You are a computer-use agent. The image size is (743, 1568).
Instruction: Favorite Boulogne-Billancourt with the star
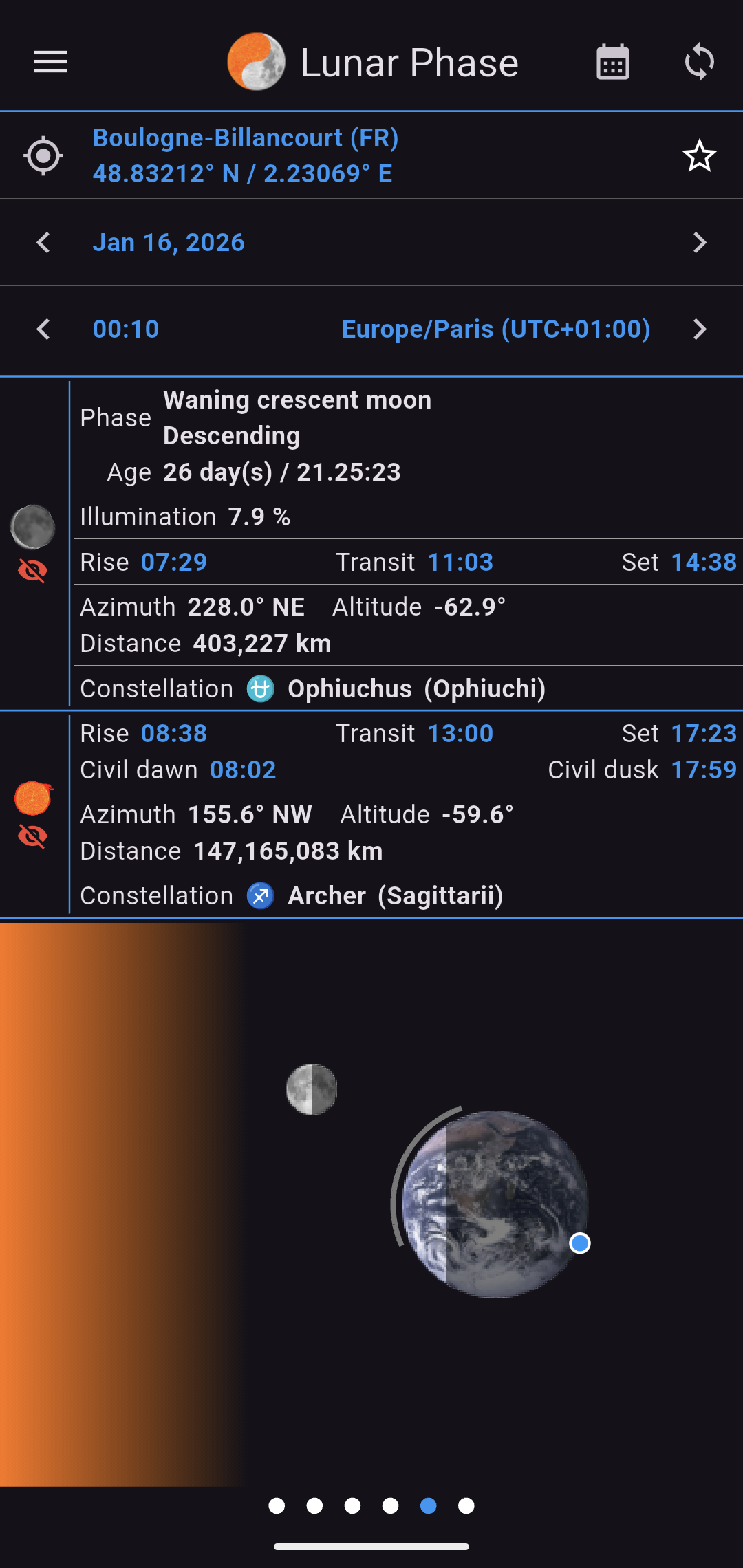[x=698, y=155]
